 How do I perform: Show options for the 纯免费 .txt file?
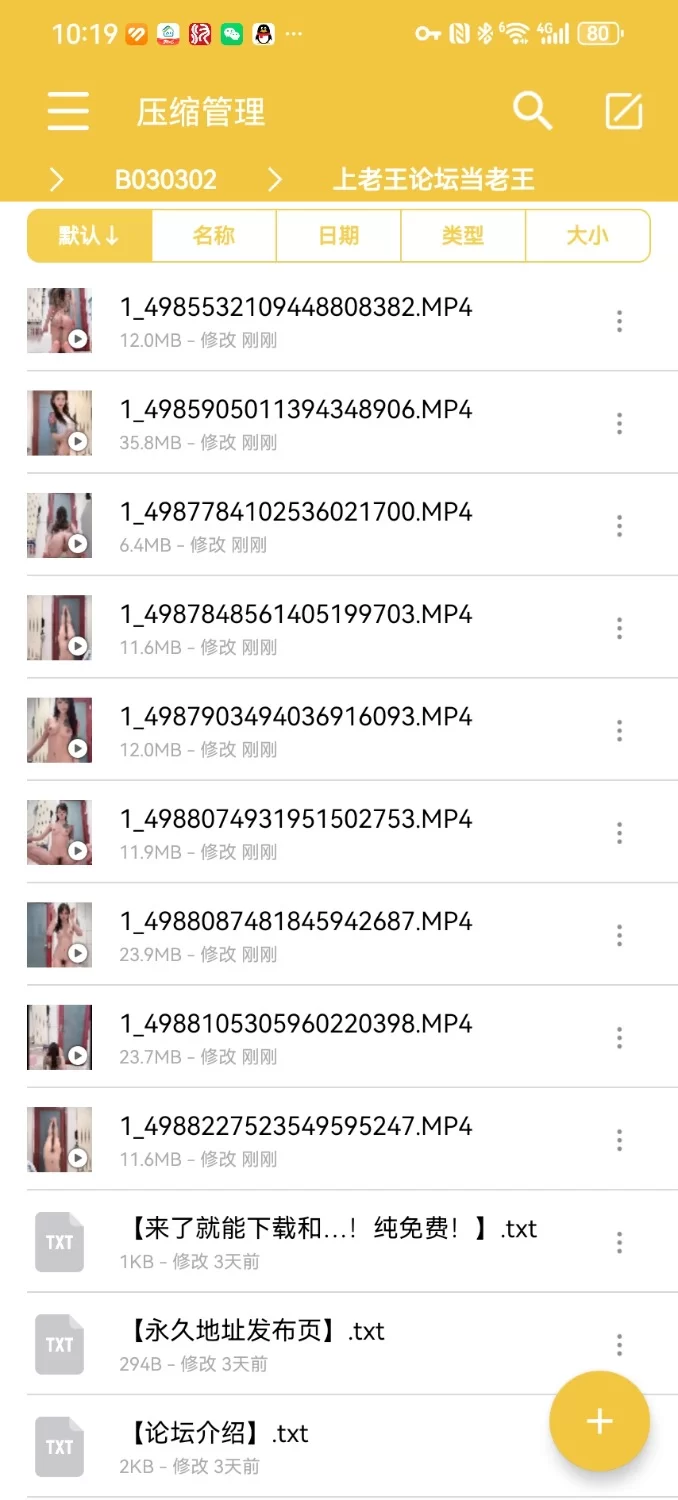point(620,1242)
